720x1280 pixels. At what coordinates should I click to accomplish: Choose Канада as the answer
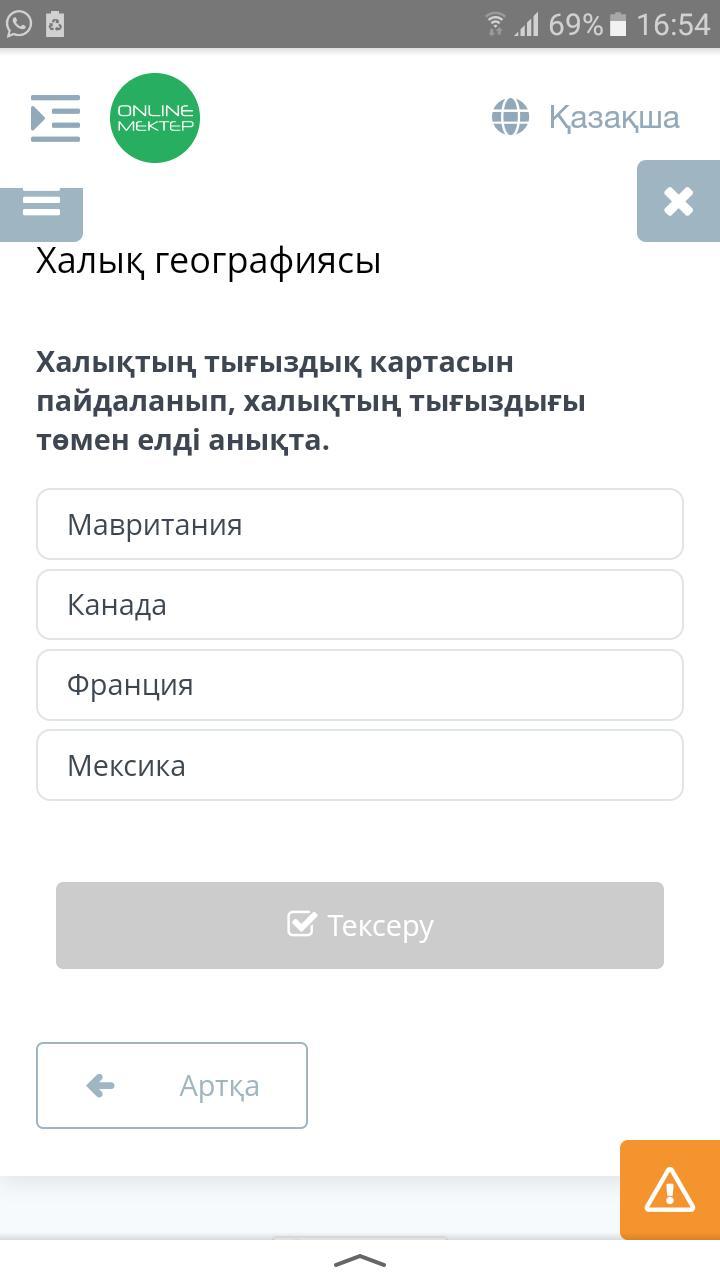point(360,604)
